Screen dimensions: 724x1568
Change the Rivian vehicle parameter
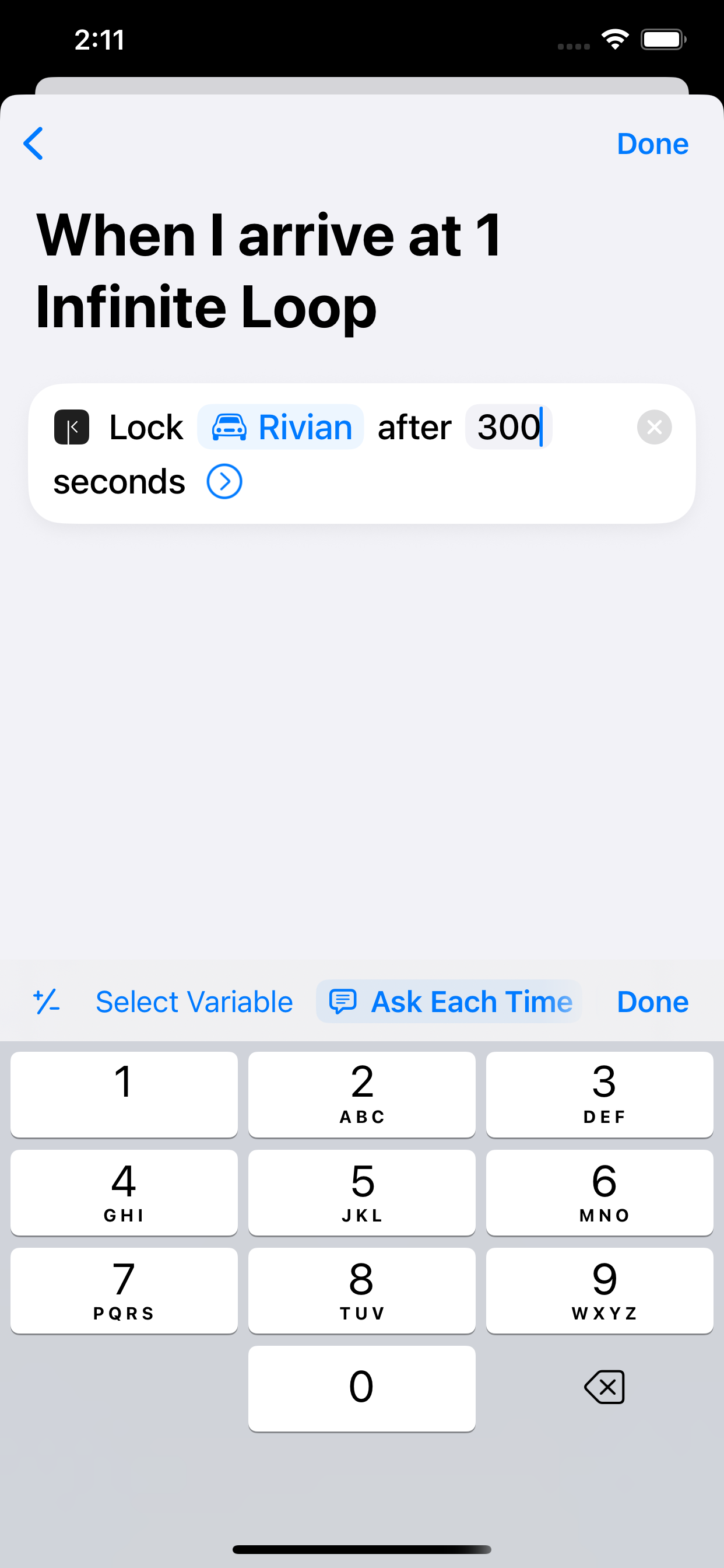pos(281,428)
